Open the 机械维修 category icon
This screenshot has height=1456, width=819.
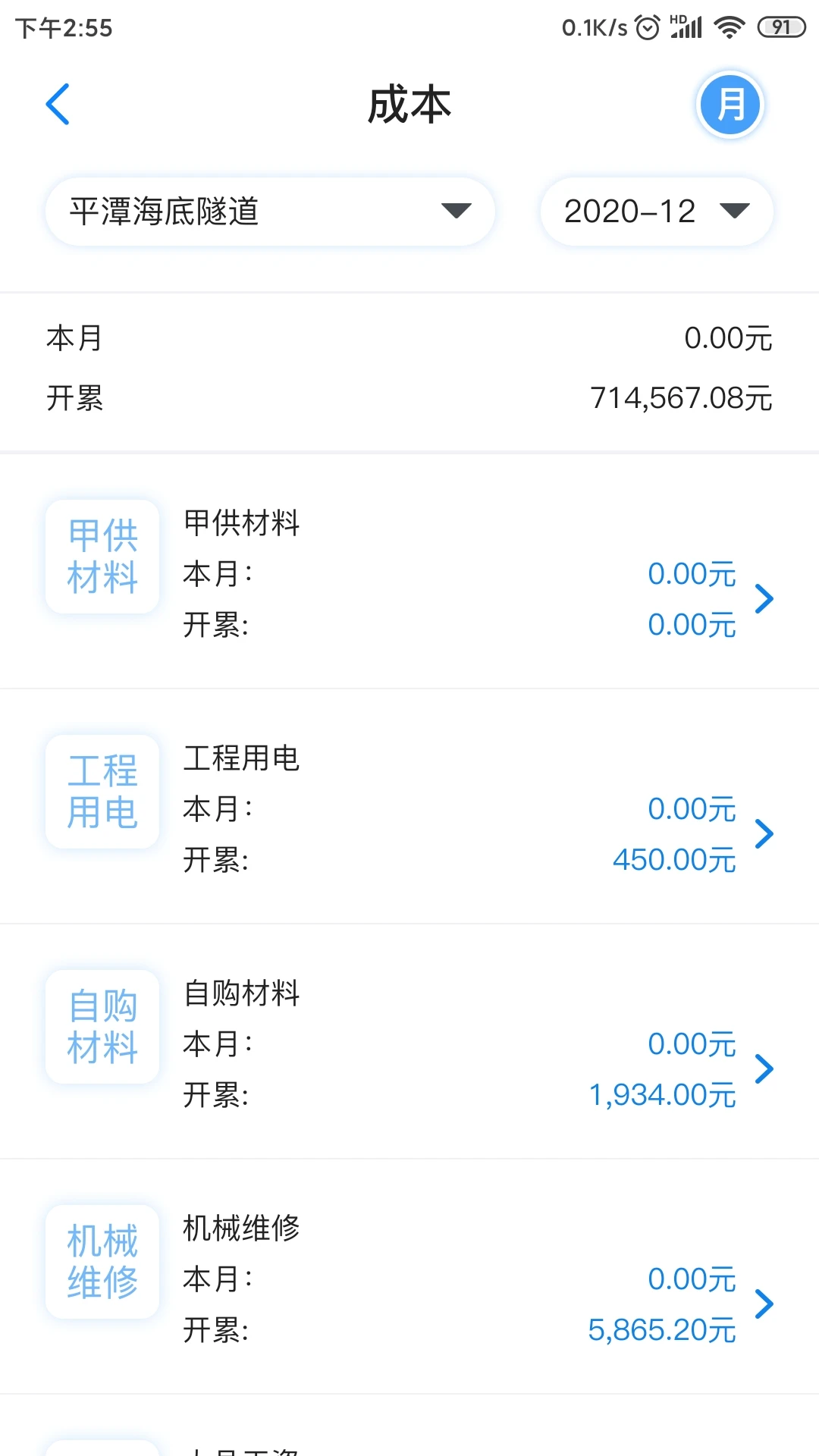pos(102,1261)
